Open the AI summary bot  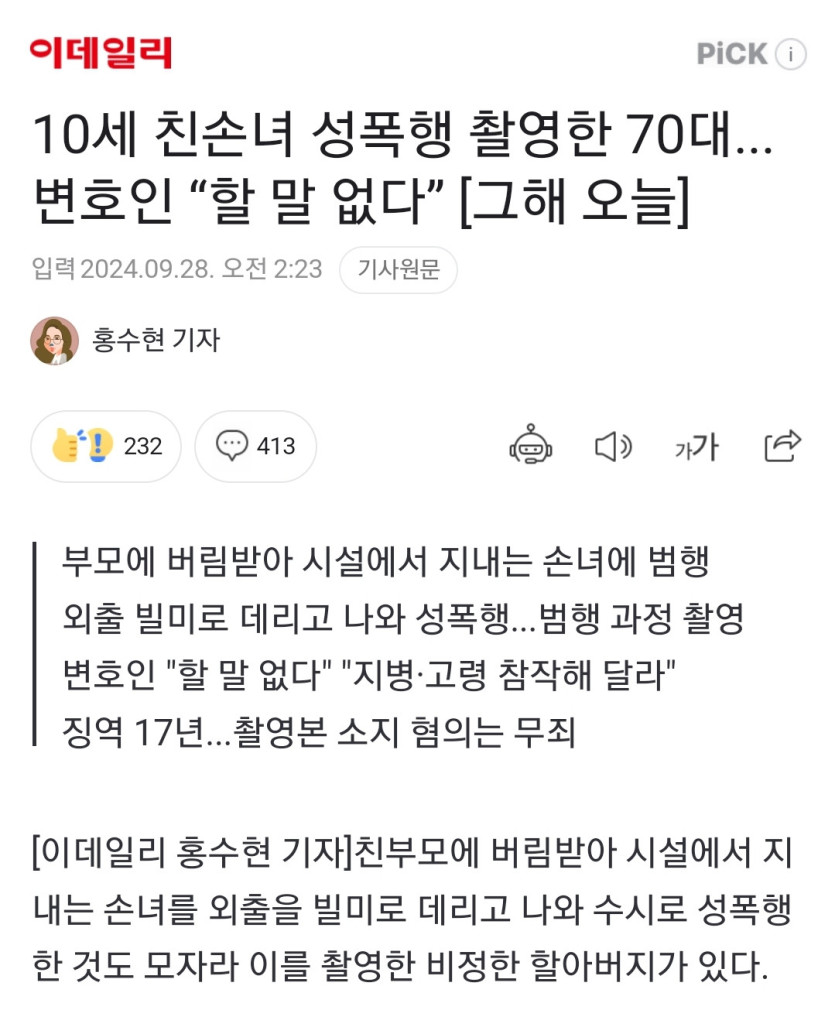(530, 446)
